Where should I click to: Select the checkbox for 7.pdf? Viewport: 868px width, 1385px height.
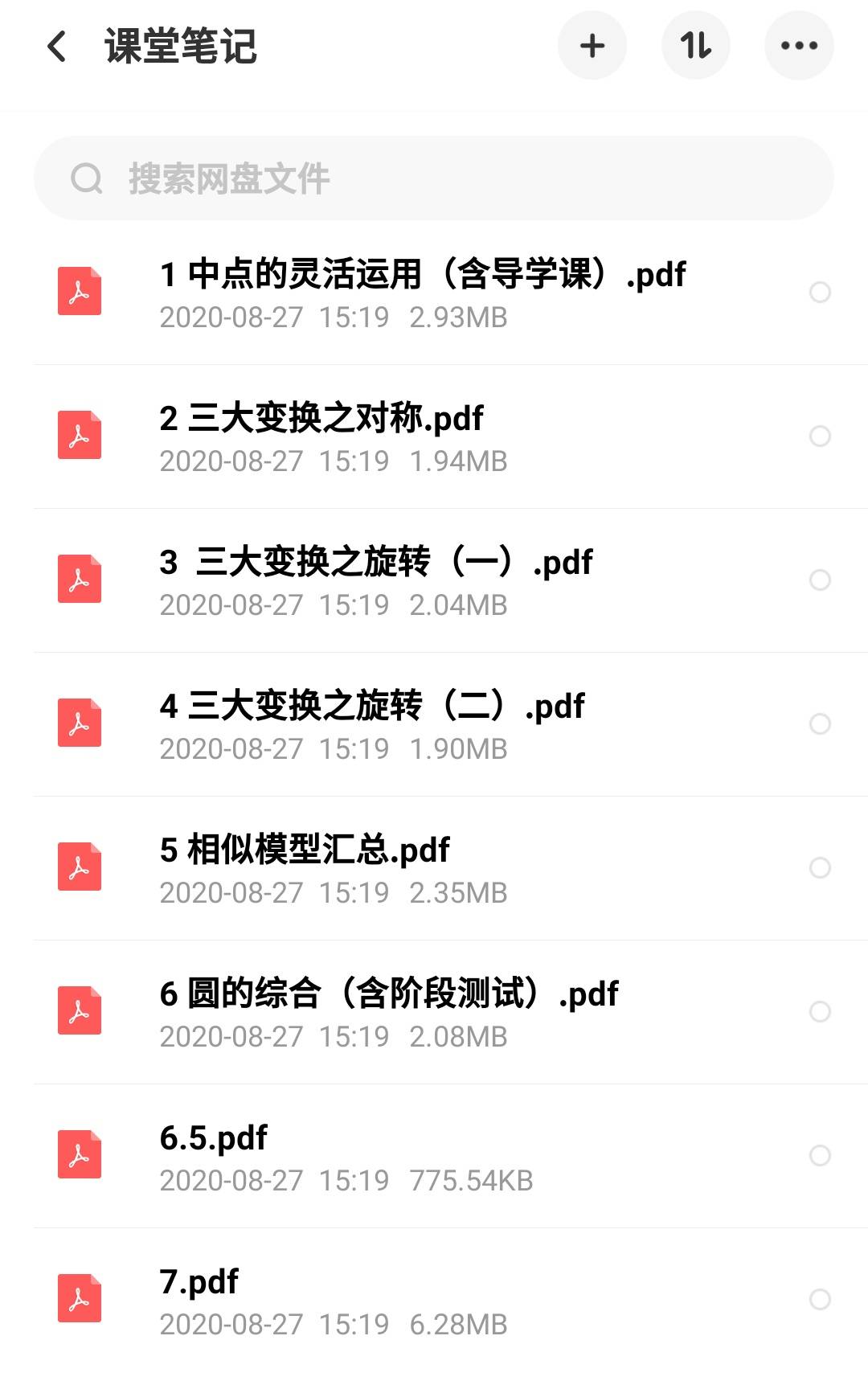820,1298
